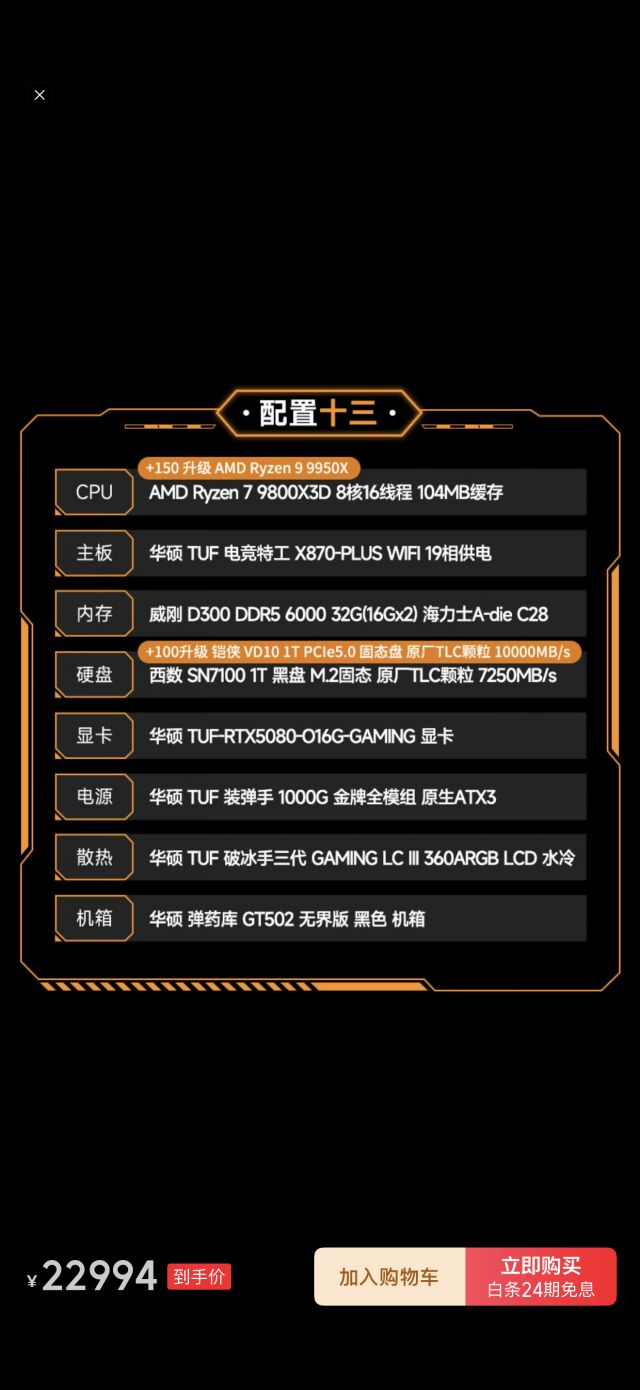Buy now with 24-period interest-free installments
This screenshot has width=640, height=1390.
point(541,1276)
